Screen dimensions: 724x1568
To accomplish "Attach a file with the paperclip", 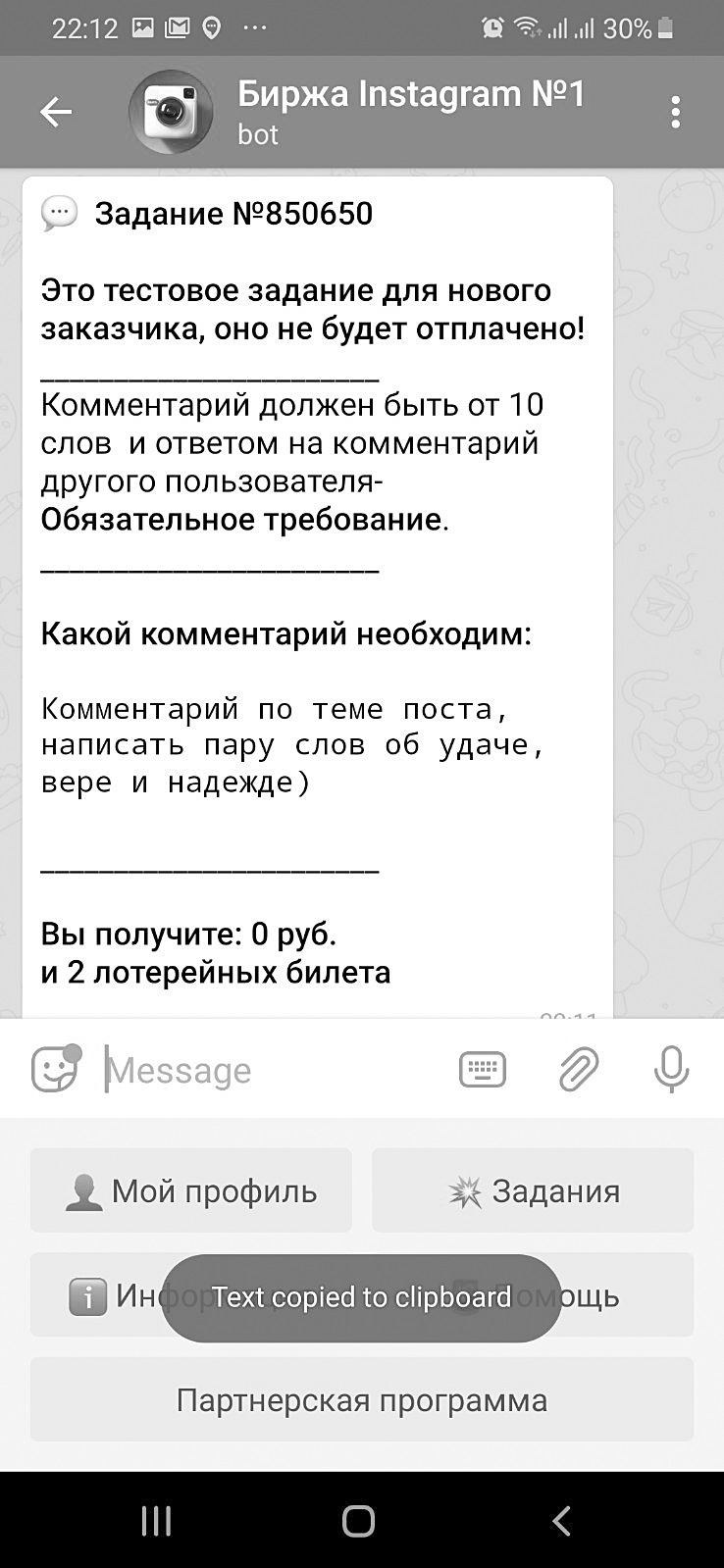I will tap(579, 1069).
